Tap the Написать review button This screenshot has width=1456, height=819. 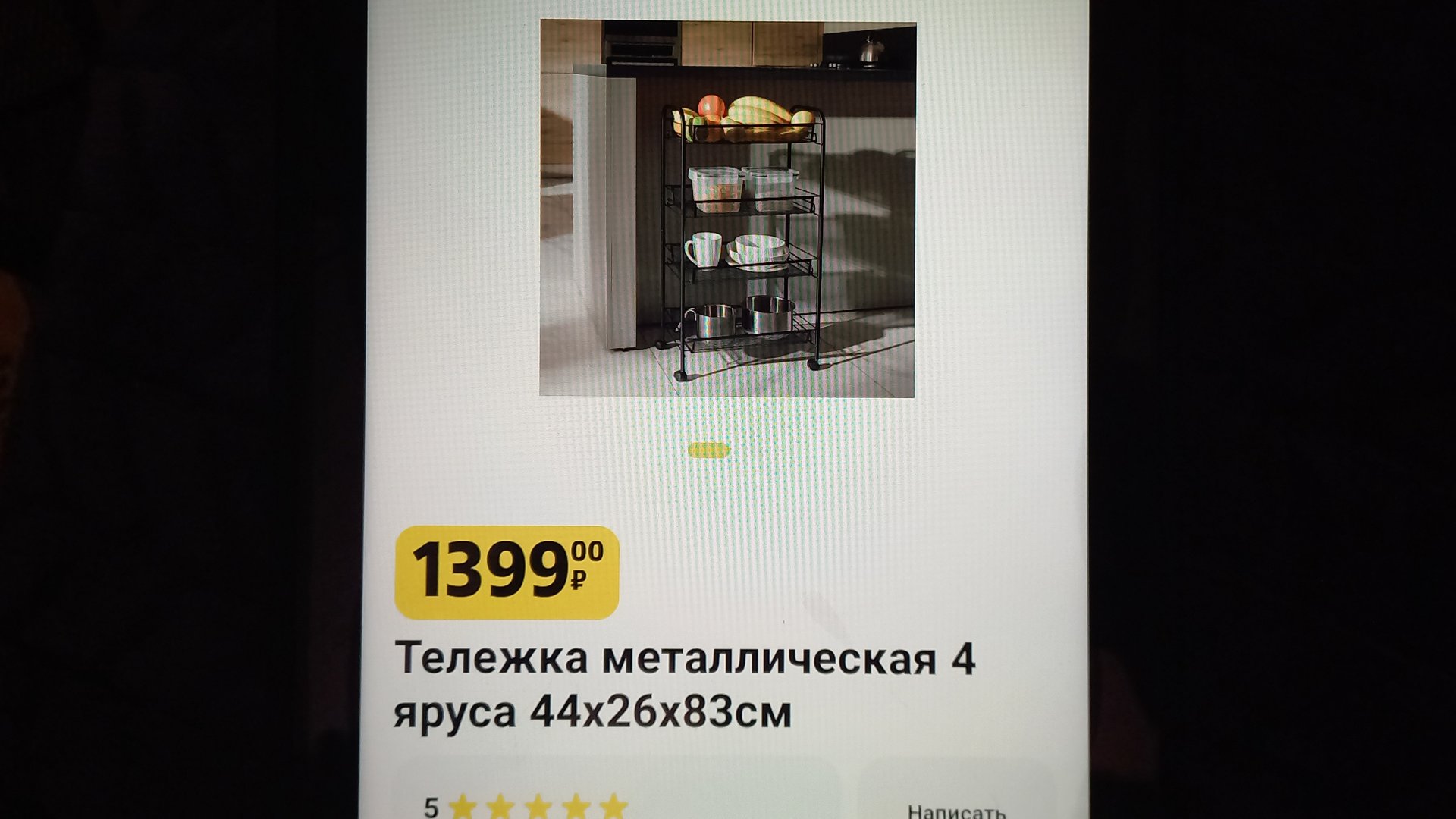[956, 810]
